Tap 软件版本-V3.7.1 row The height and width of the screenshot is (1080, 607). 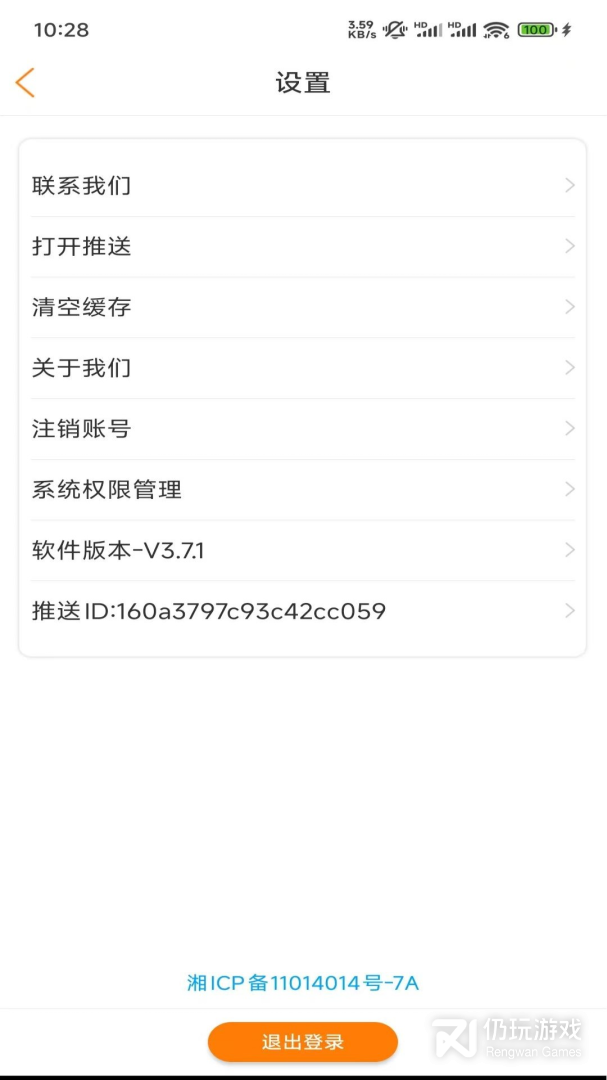click(x=302, y=550)
